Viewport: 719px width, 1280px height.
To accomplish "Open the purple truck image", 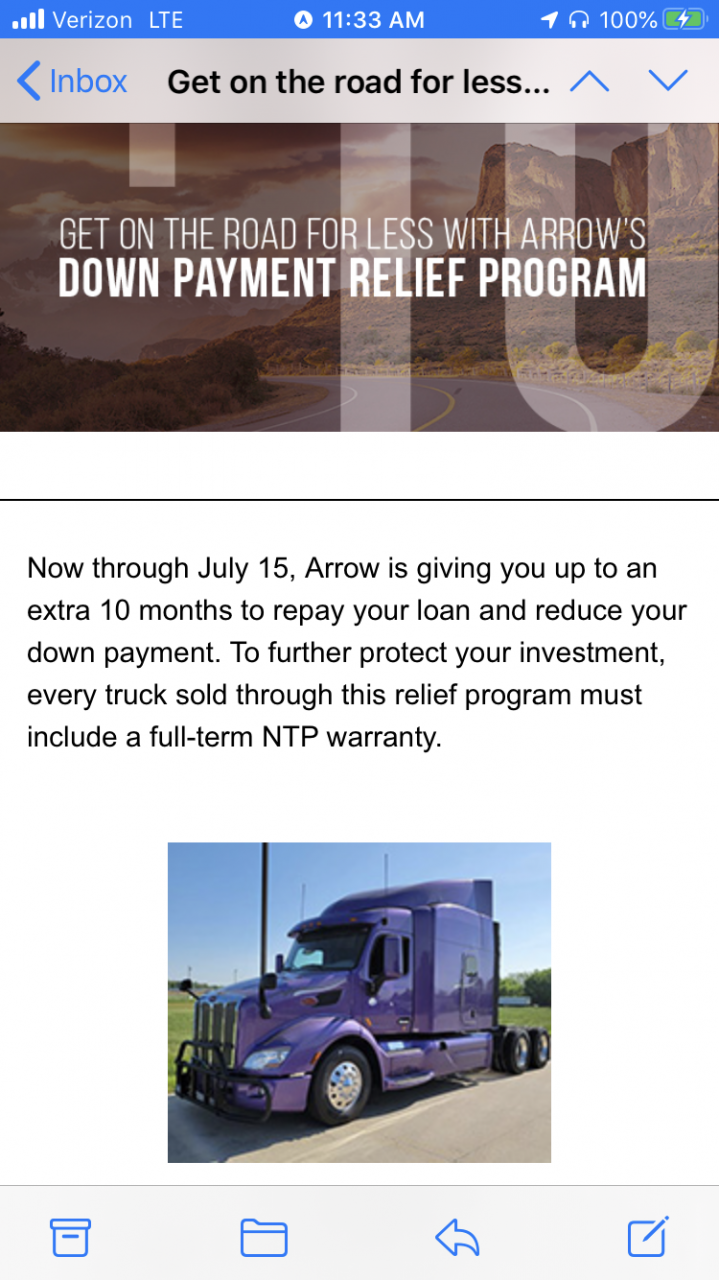I will [x=359, y=1002].
